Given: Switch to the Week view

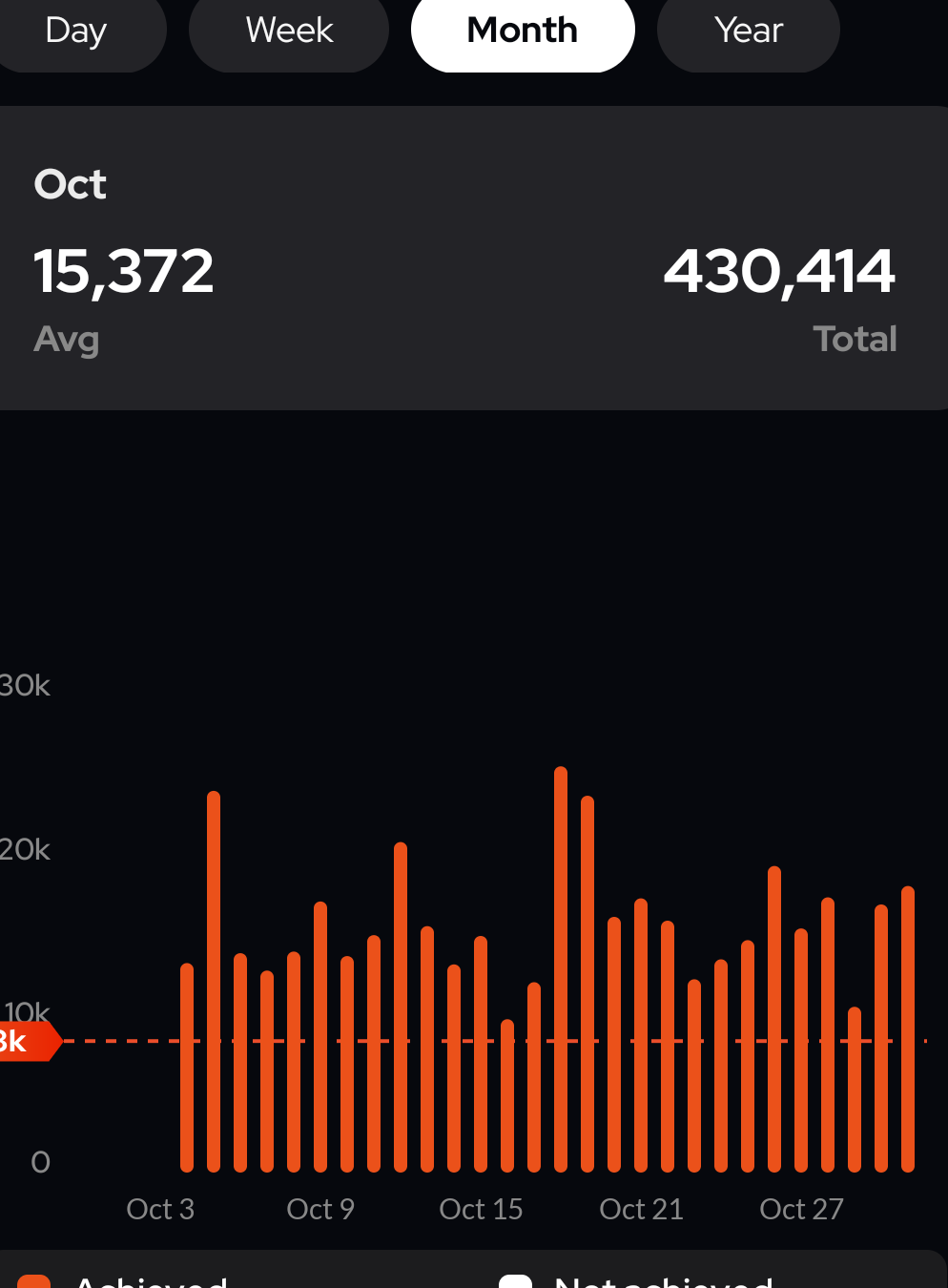Looking at the screenshot, I should 289,31.
